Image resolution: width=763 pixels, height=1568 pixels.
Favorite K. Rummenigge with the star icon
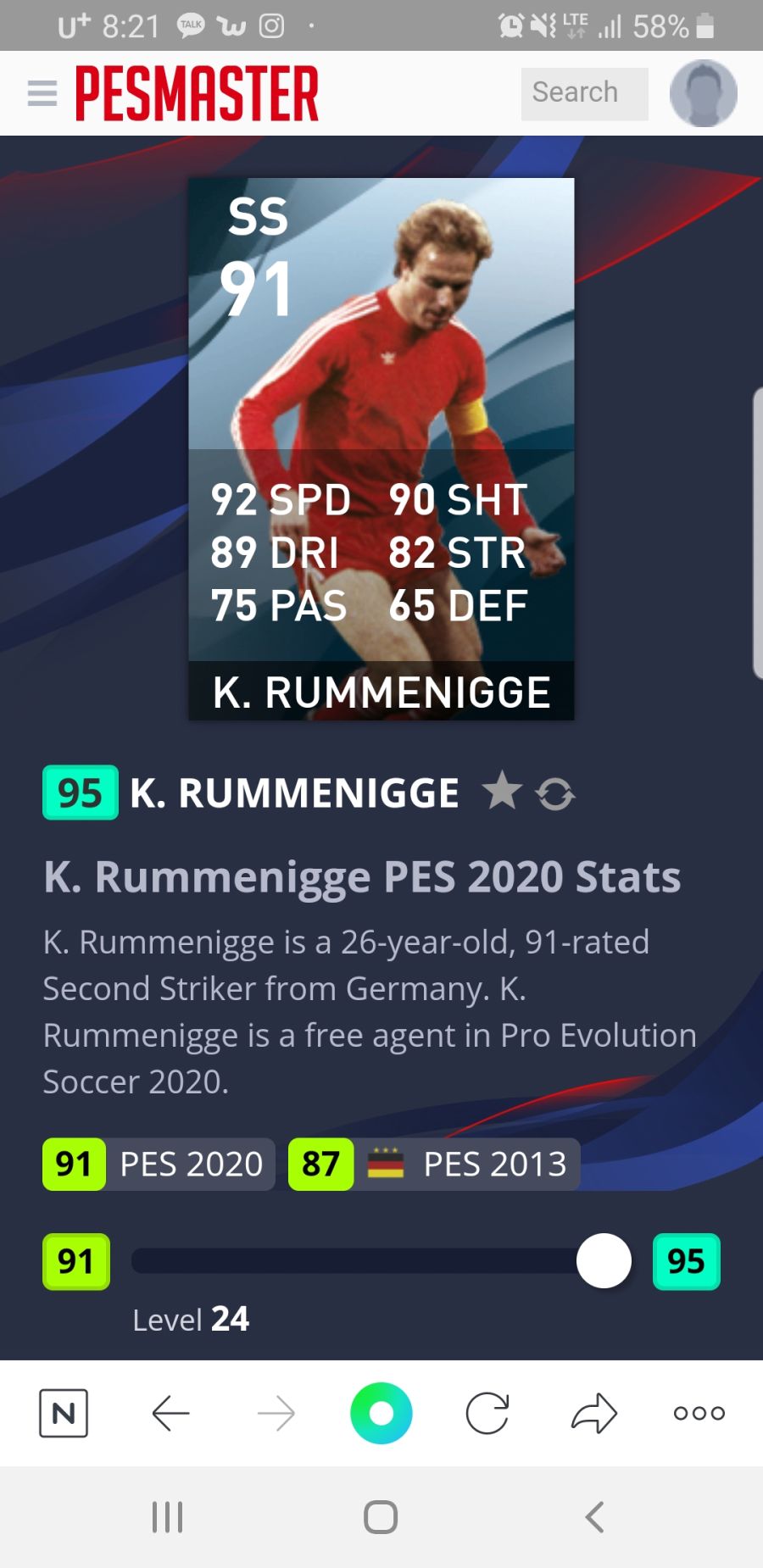click(x=502, y=791)
